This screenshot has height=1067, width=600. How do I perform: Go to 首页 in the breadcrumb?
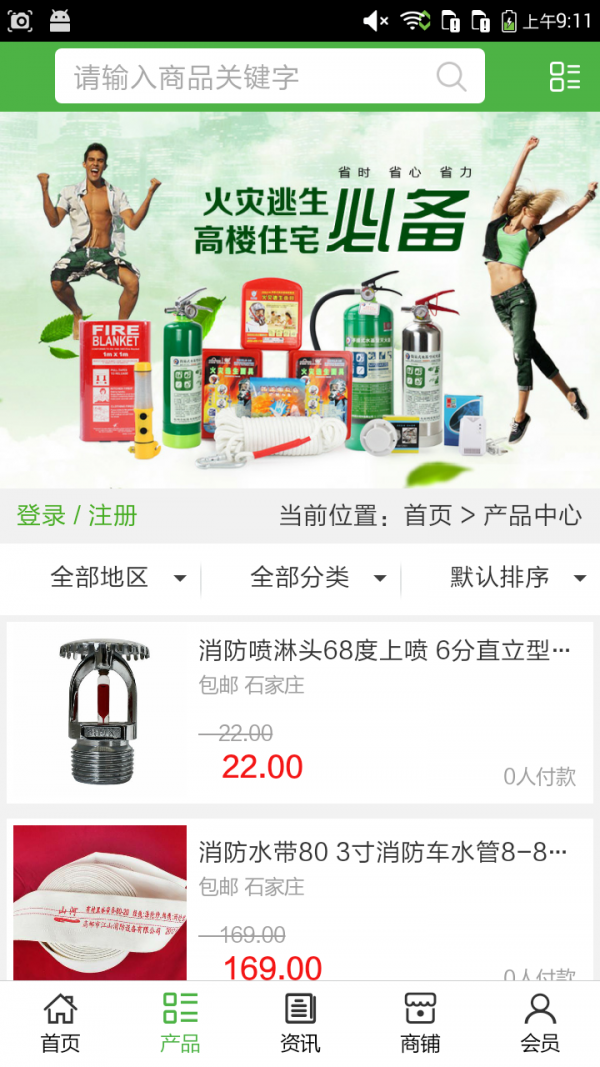click(x=428, y=516)
